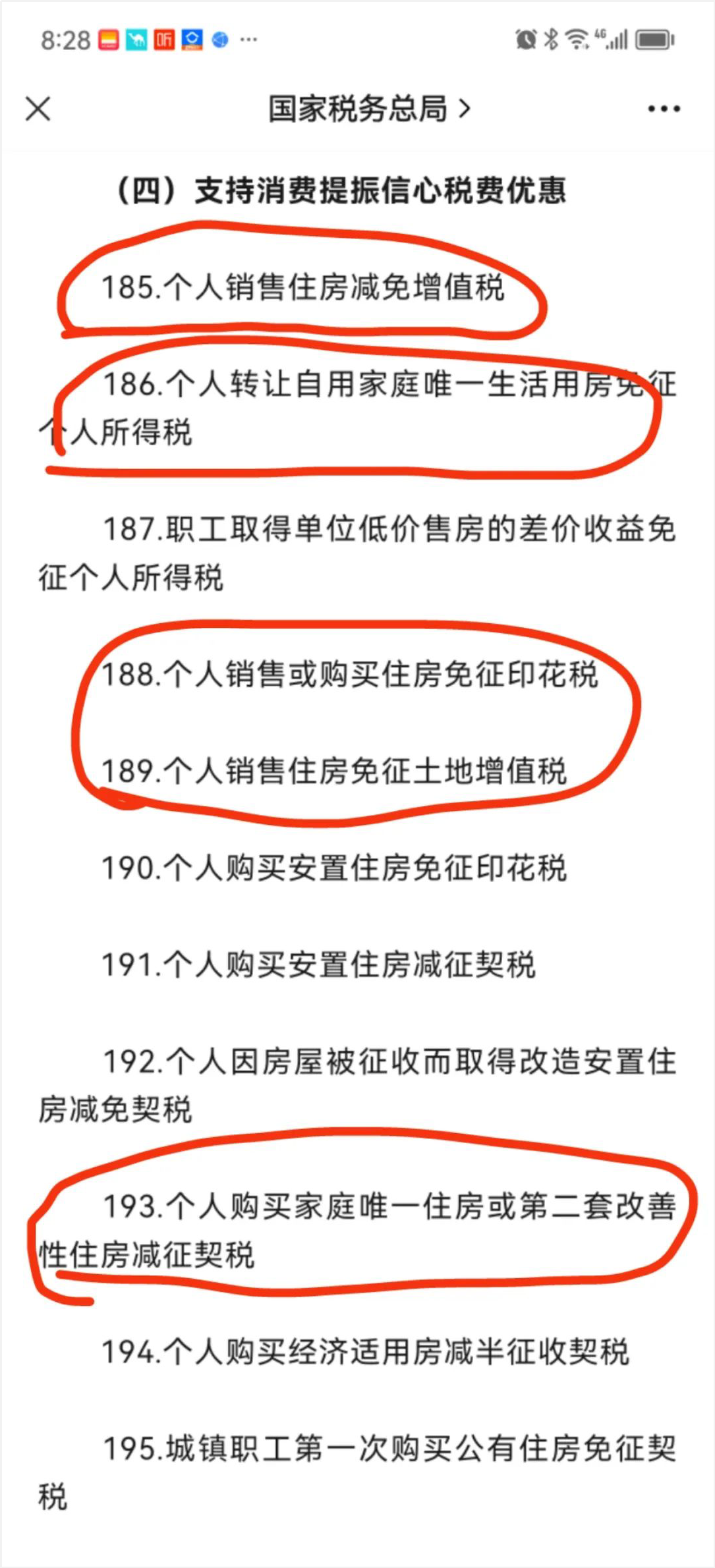Open the three-dot more options menu
The width and height of the screenshot is (715, 1568).
click(664, 109)
